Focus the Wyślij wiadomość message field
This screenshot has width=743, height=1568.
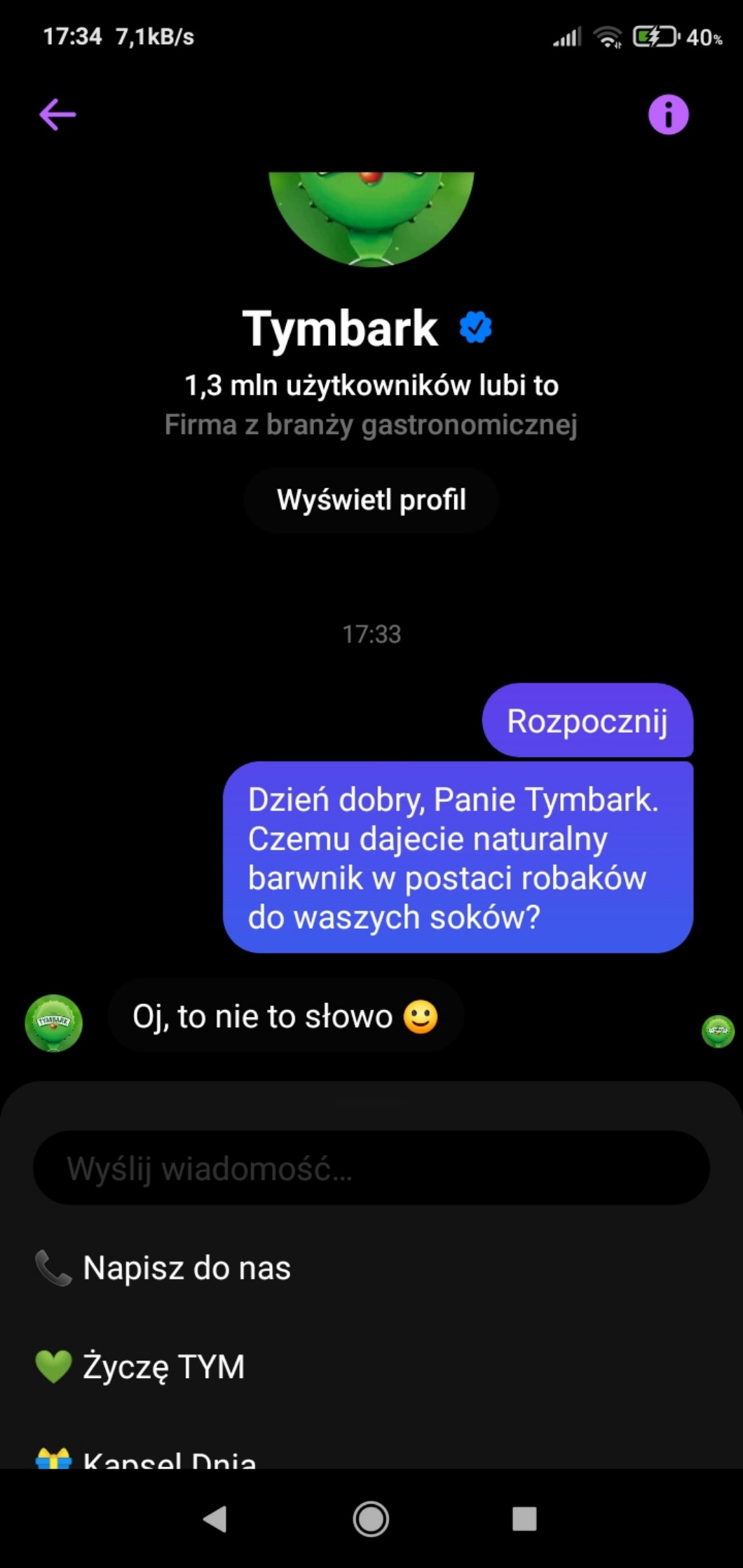pos(371,1168)
